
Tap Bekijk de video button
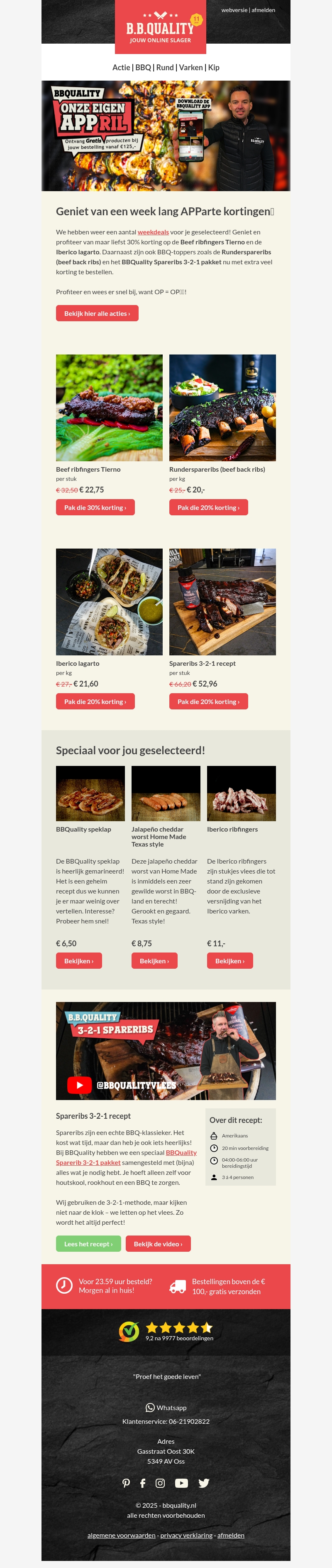[158, 1244]
